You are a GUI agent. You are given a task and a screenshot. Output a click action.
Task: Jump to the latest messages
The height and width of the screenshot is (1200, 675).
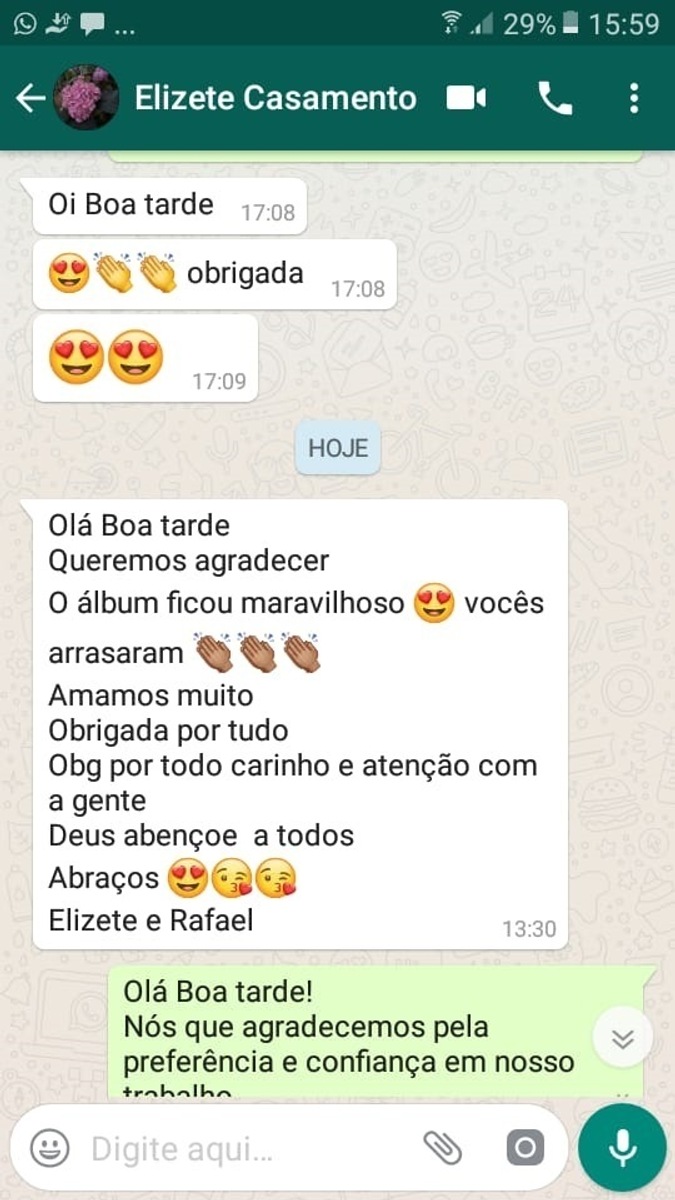623,1040
